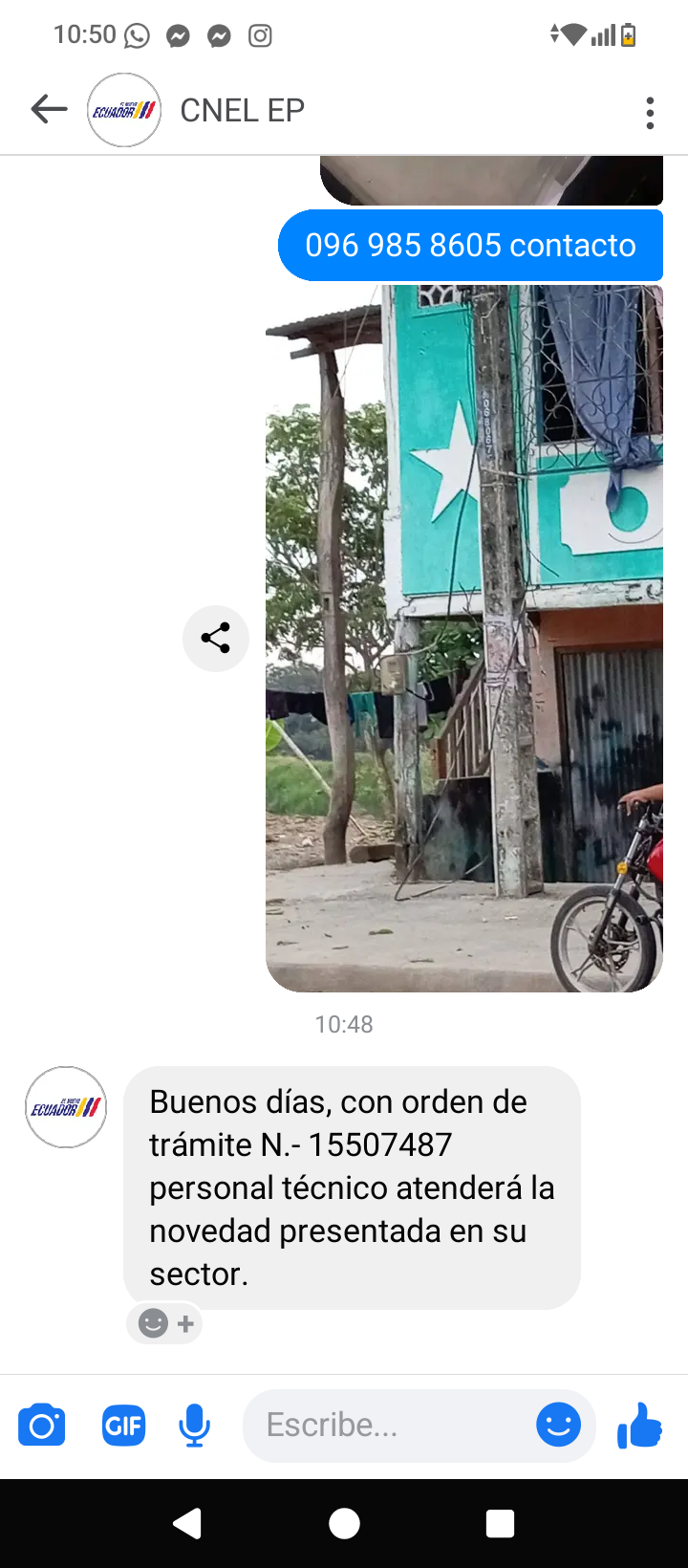Share the sent photo of the pole
Viewport: 688px width, 1568px height.
(x=216, y=639)
